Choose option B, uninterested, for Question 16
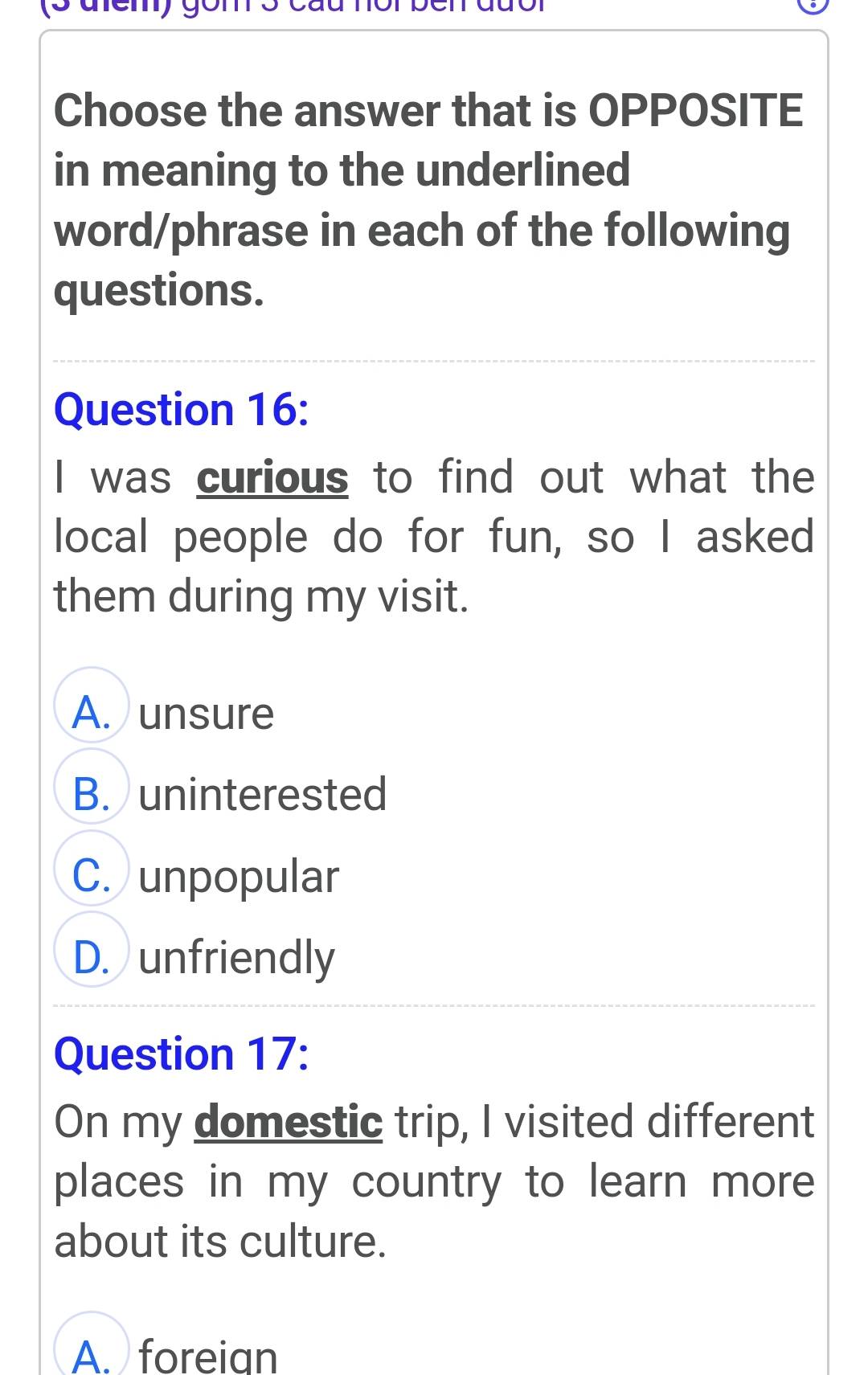Screen dimensions: 868x1375 tap(92, 793)
